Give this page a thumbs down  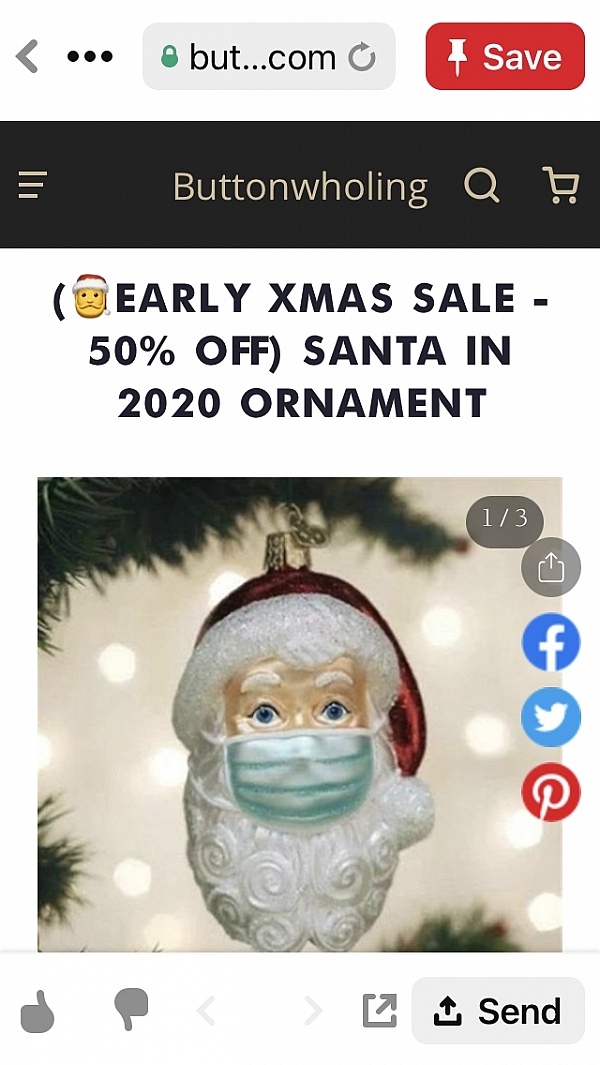point(131,1008)
